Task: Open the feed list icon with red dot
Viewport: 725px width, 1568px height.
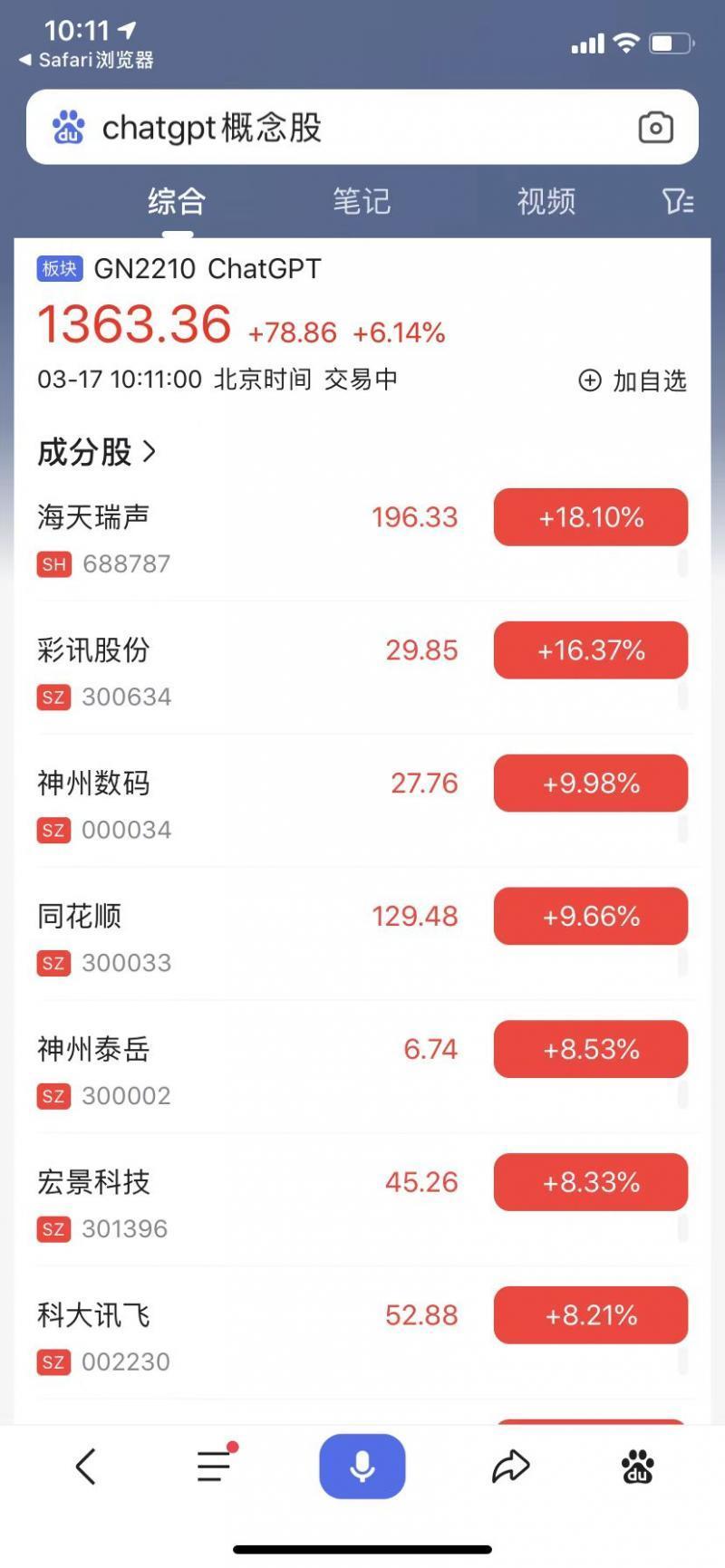Action: 213,1467
